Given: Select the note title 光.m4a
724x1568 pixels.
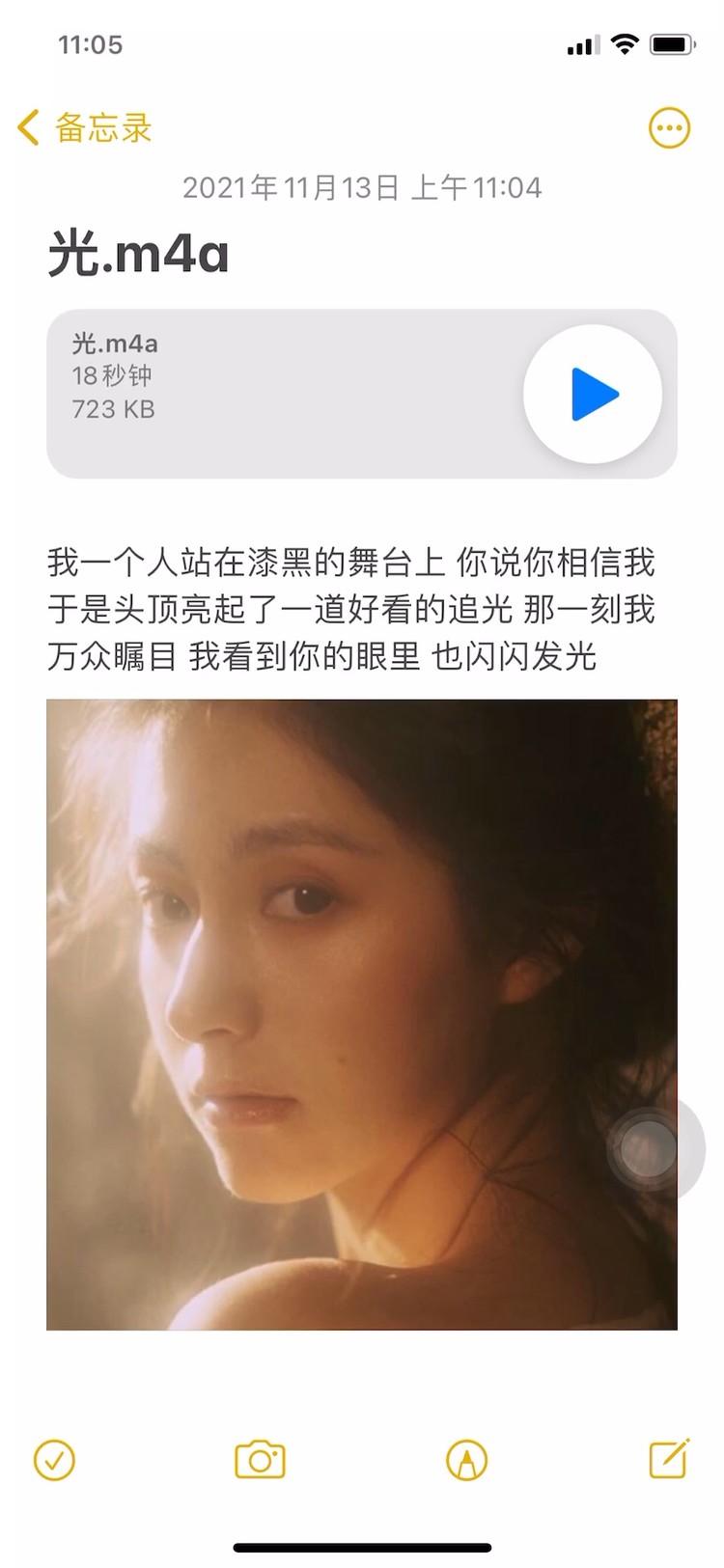Looking at the screenshot, I should tap(141, 254).
